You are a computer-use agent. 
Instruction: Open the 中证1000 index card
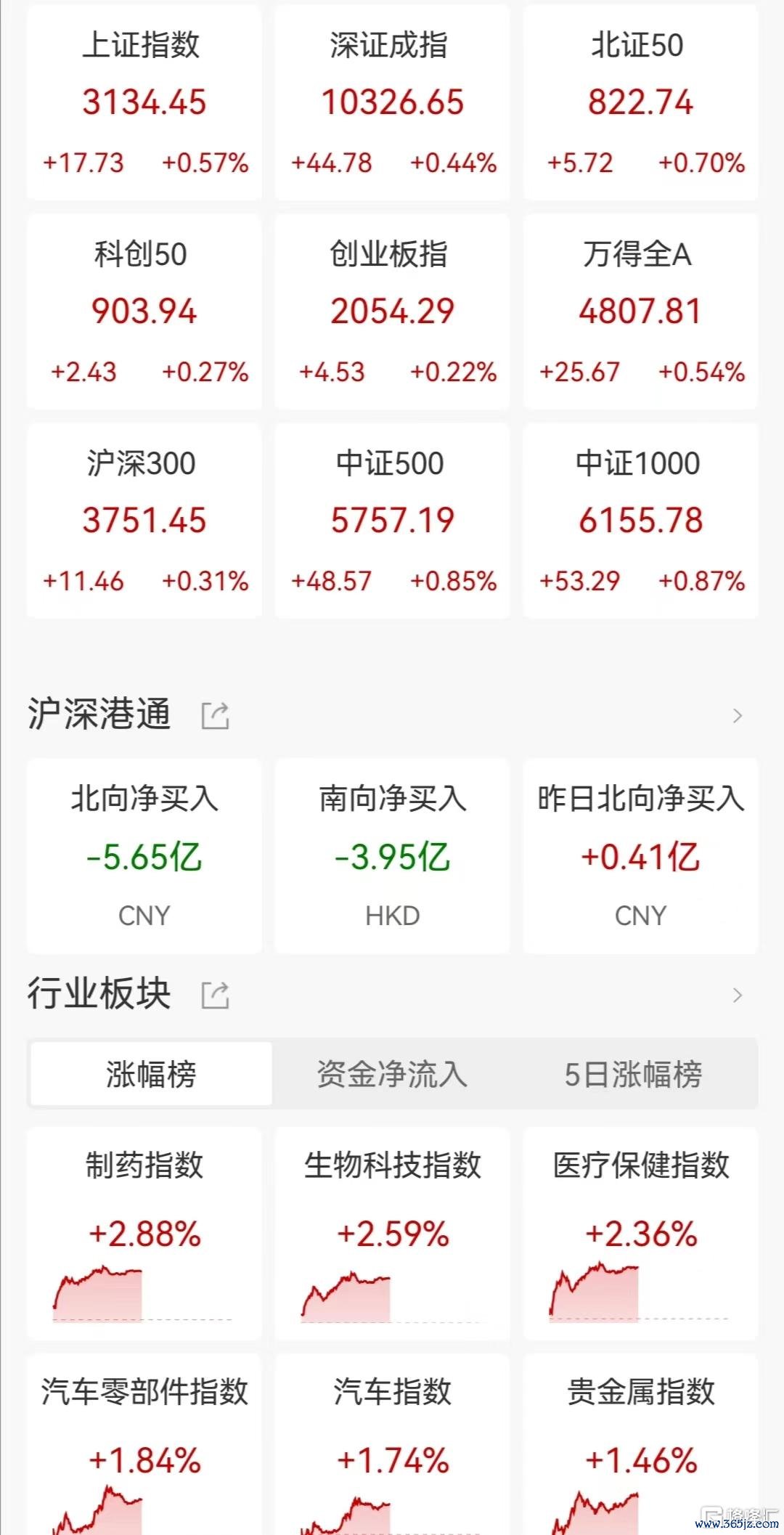pyautogui.click(x=640, y=521)
